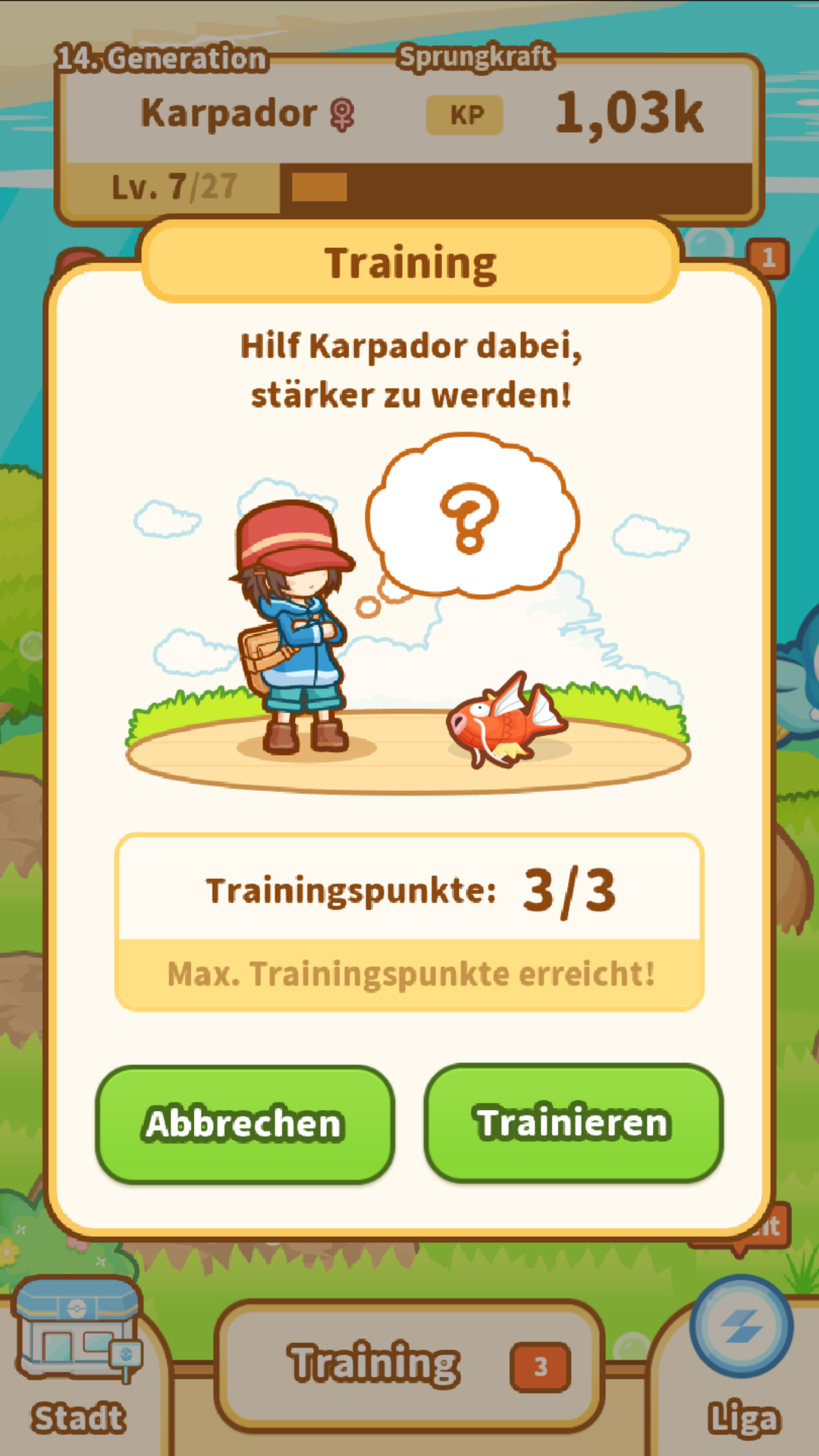Tap the Sprungkraft value 1,03k
Screen dimensions: 819x1456
tap(631, 112)
